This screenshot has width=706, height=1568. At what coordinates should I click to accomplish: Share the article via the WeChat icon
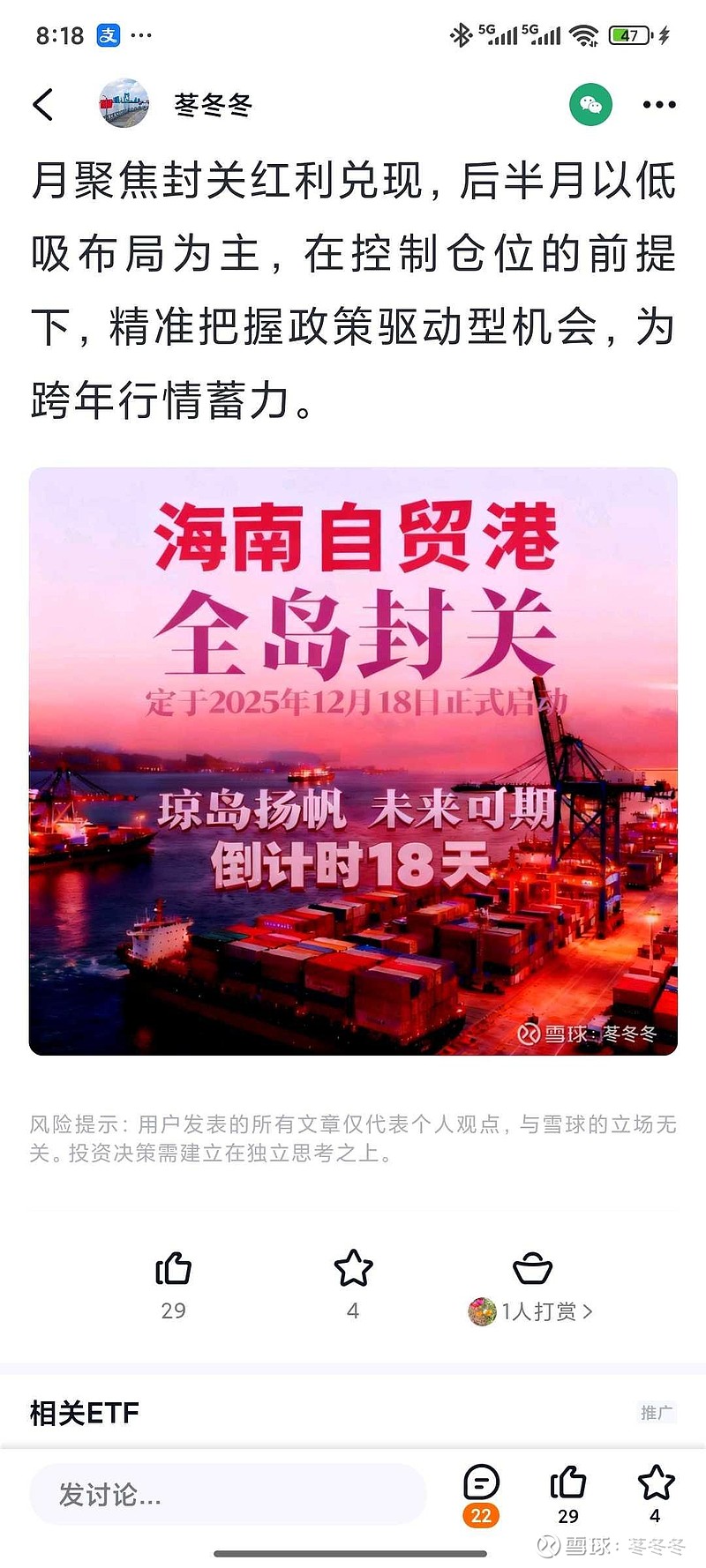point(593,104)
